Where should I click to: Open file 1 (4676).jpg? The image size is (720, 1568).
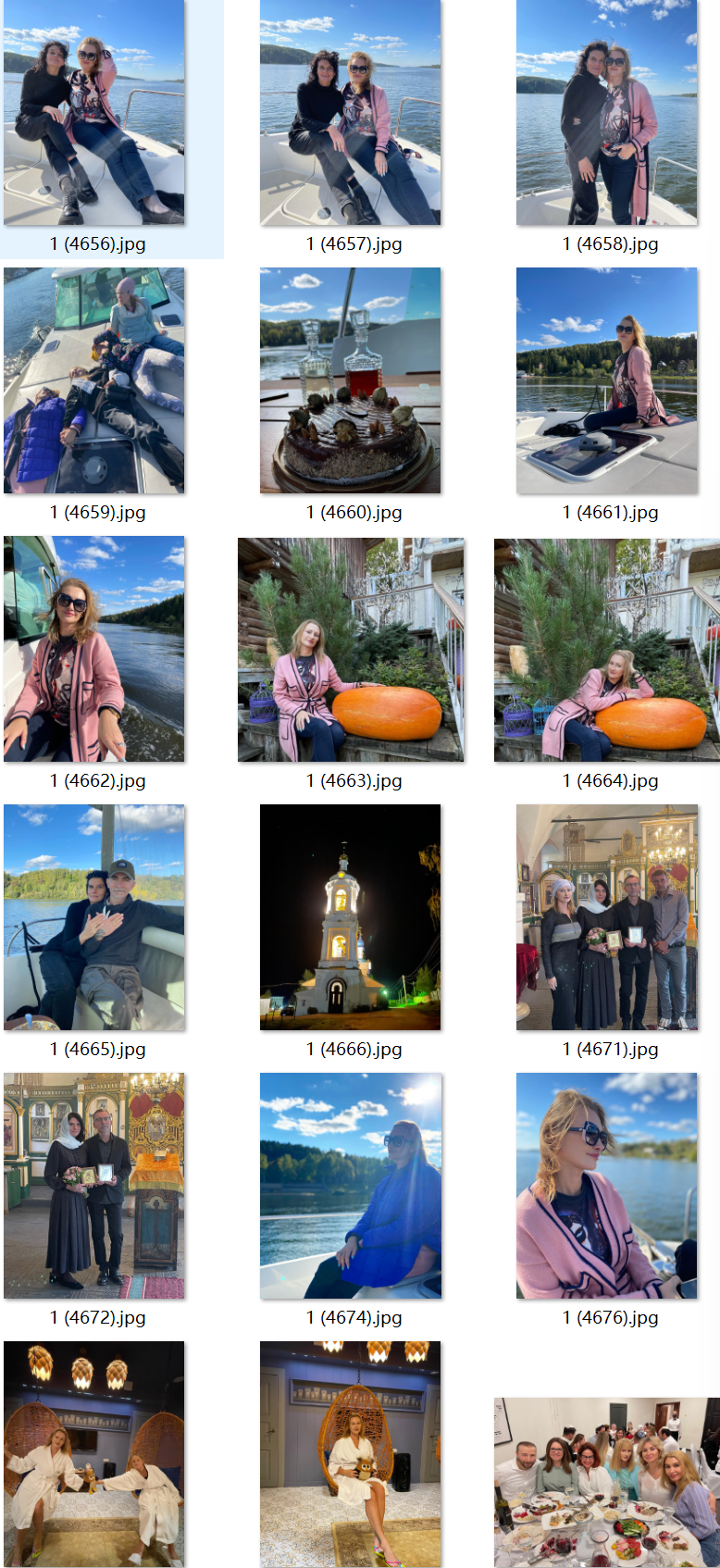606,1186
